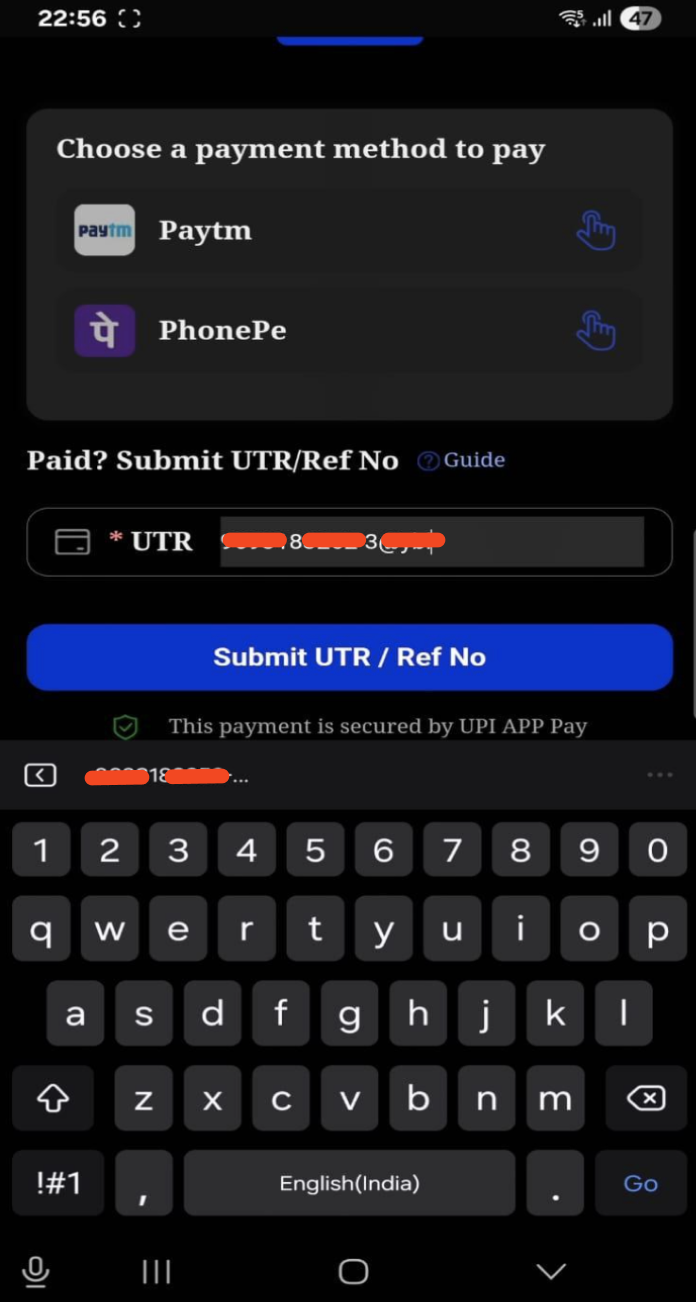Go back in keyboard suggestion strip
The height and width of the screenshot is (1302, 696).
click(40, 775)
